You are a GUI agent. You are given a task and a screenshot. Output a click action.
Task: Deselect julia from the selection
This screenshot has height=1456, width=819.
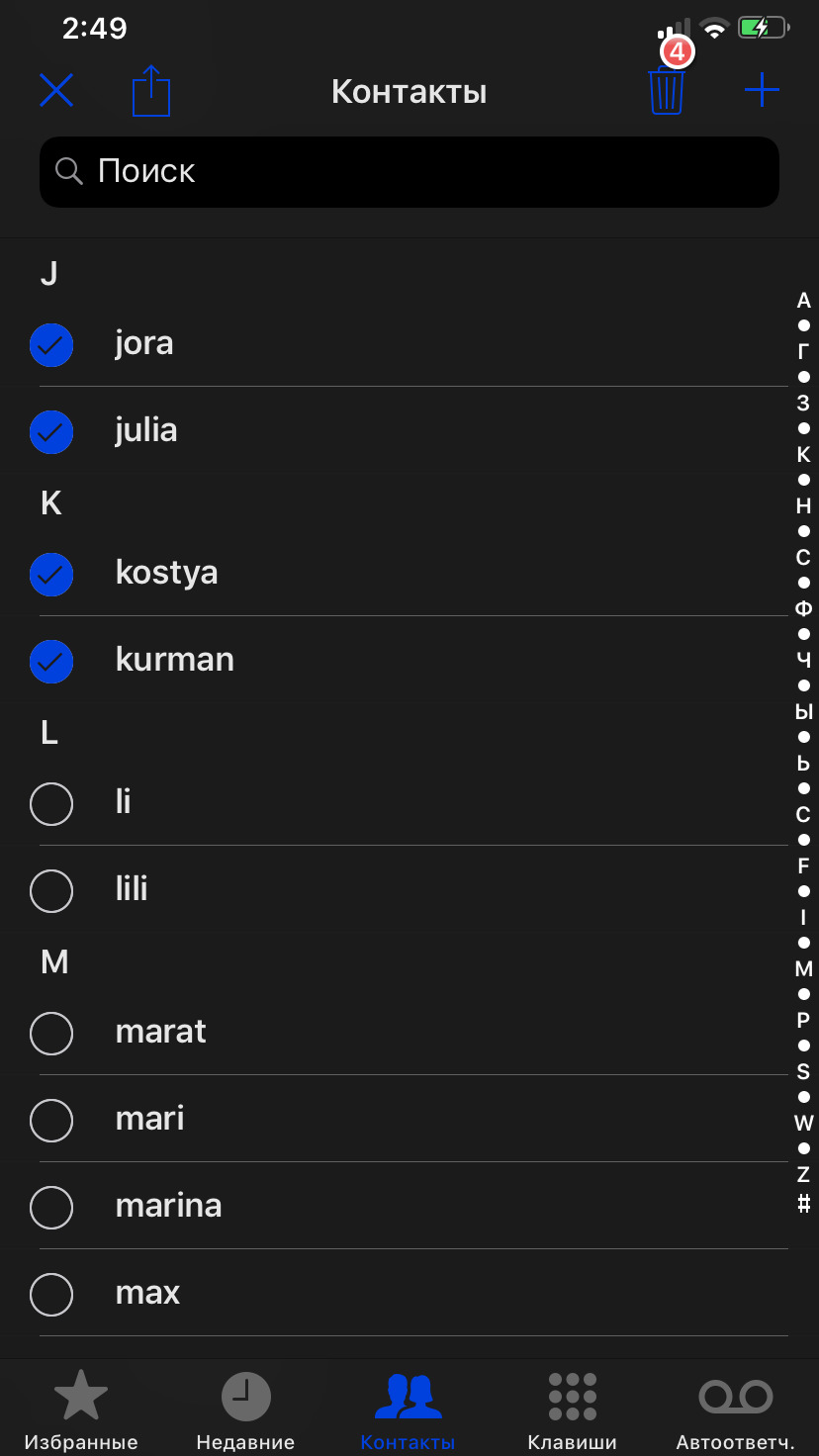[x=51, y=432]
